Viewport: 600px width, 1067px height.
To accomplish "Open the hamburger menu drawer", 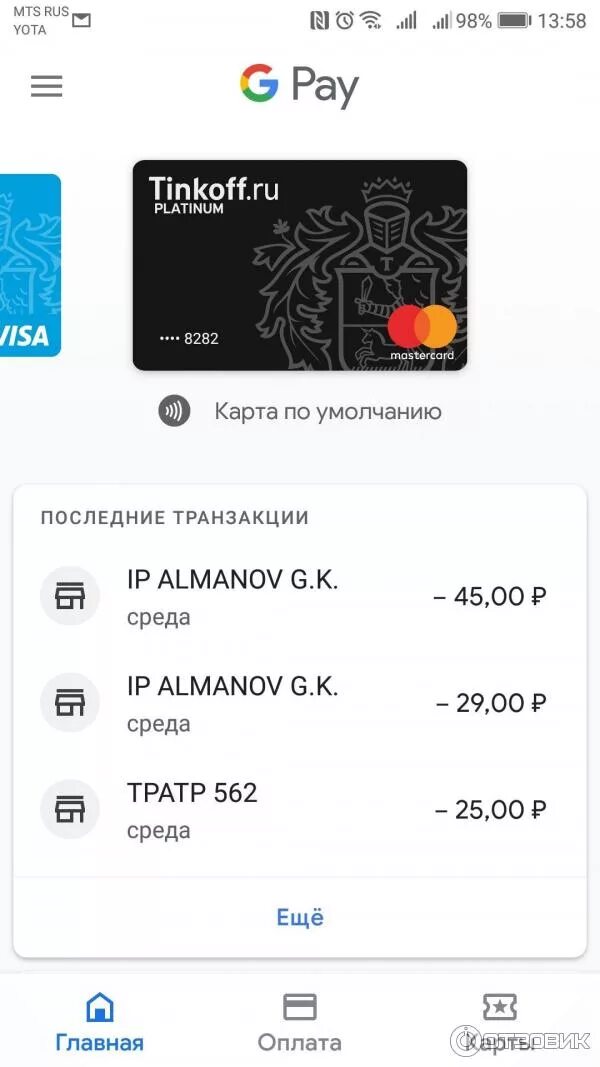I will click(46, 86).
